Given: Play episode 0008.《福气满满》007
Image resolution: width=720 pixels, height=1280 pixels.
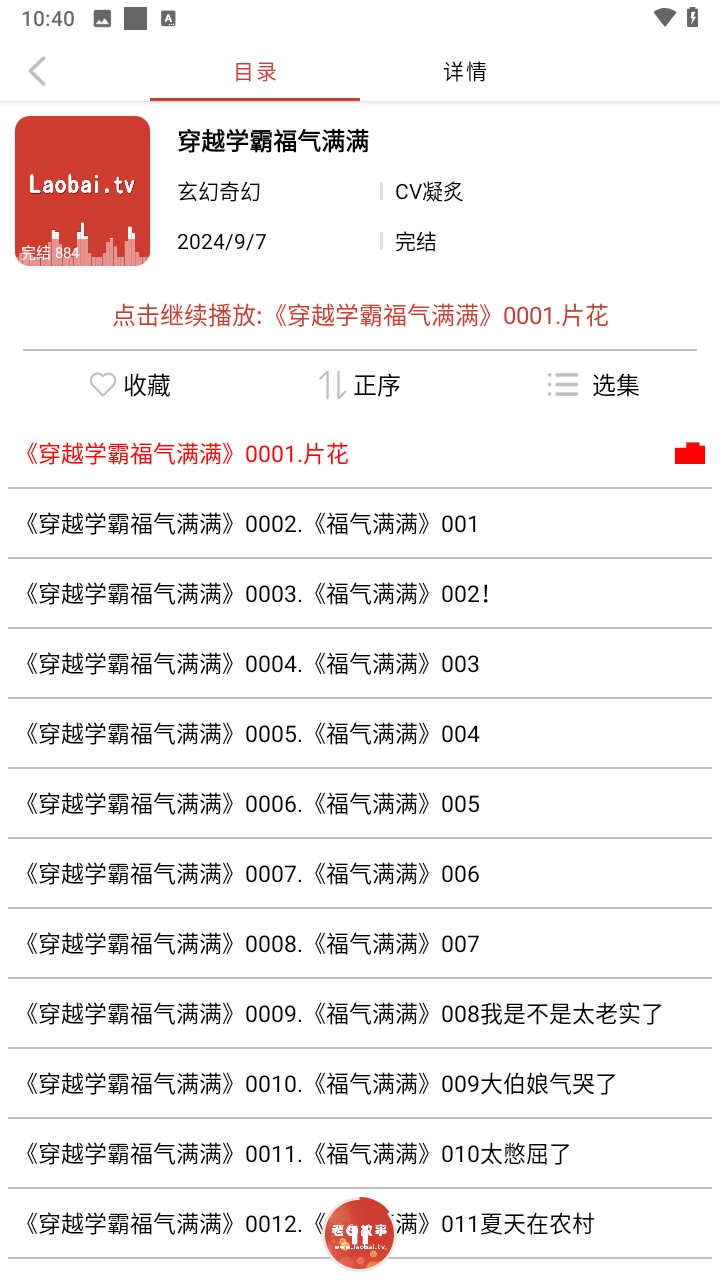Looking at the screenshot, I should tap(250, 944).
